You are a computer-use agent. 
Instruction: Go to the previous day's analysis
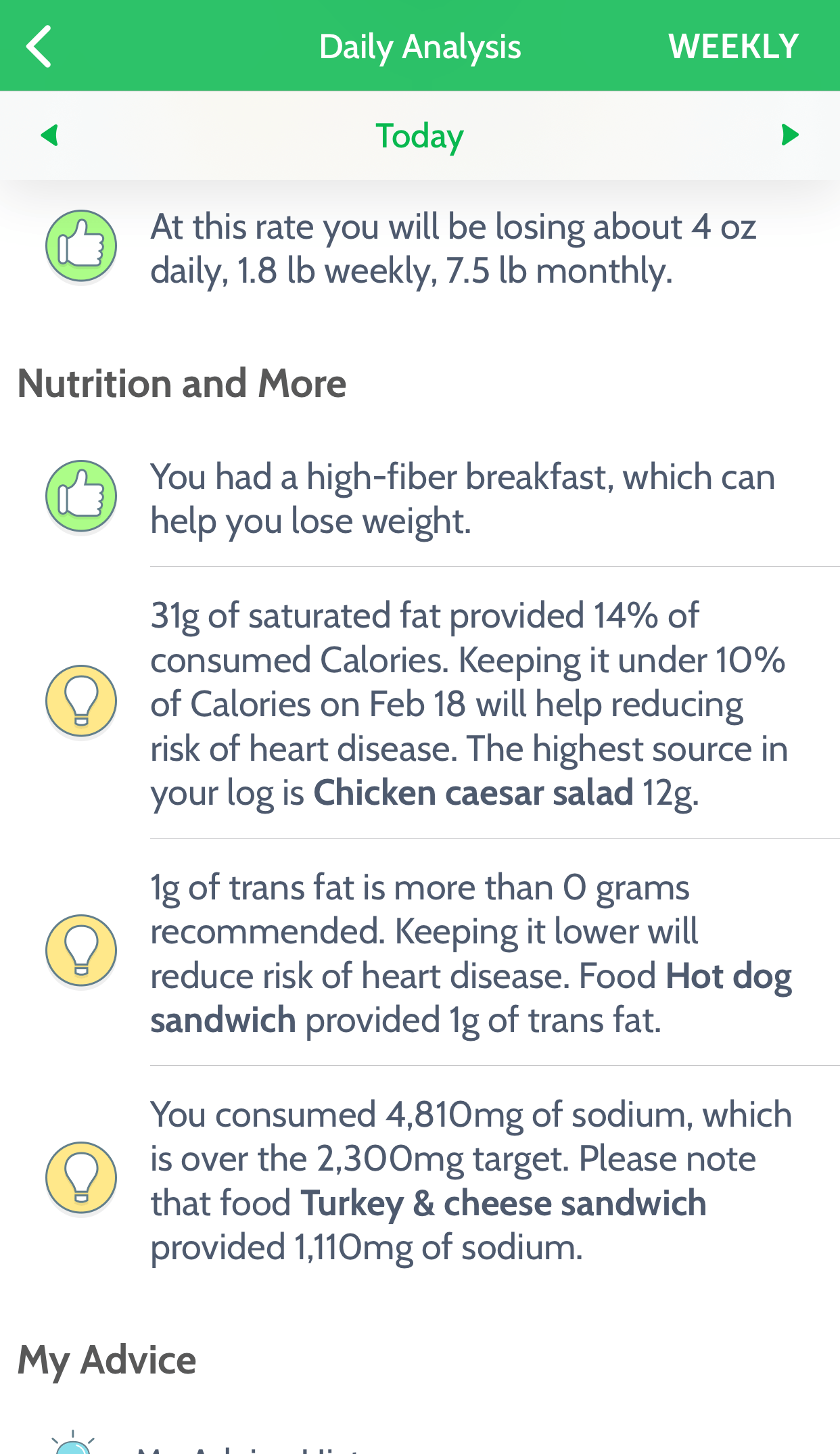click(x=49, y=135)
